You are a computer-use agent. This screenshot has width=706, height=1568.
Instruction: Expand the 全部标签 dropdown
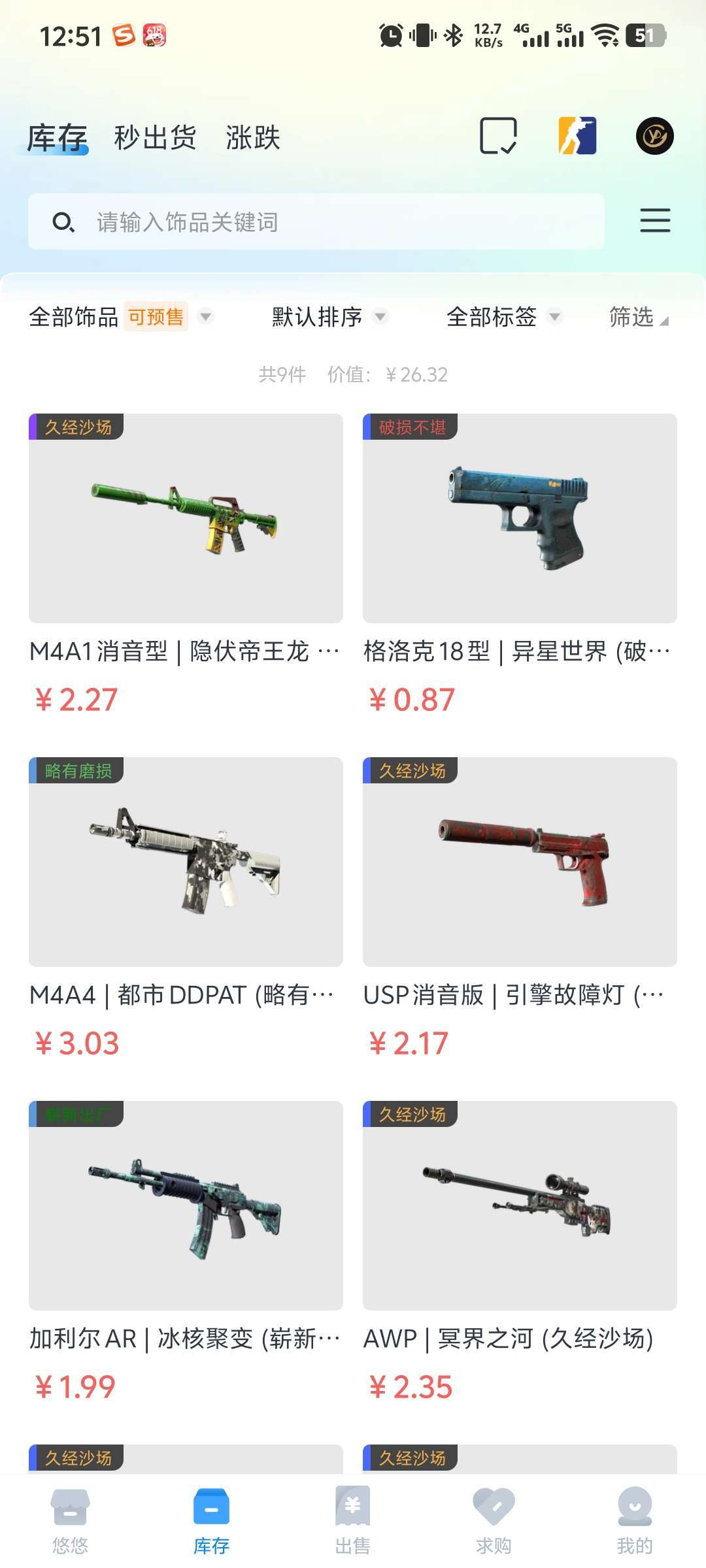tap(503, 317)
